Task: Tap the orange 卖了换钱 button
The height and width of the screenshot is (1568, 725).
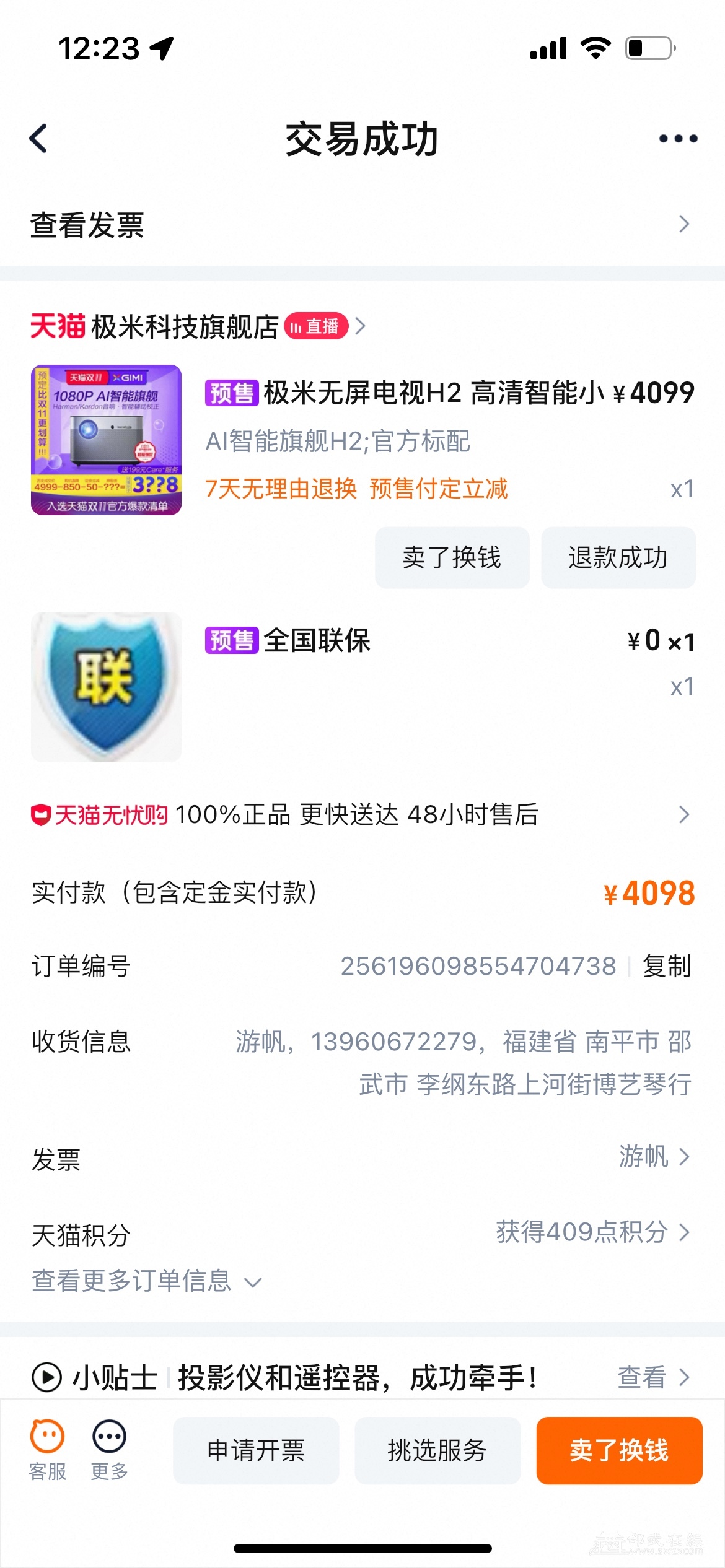Action: tap(619, 1450)
